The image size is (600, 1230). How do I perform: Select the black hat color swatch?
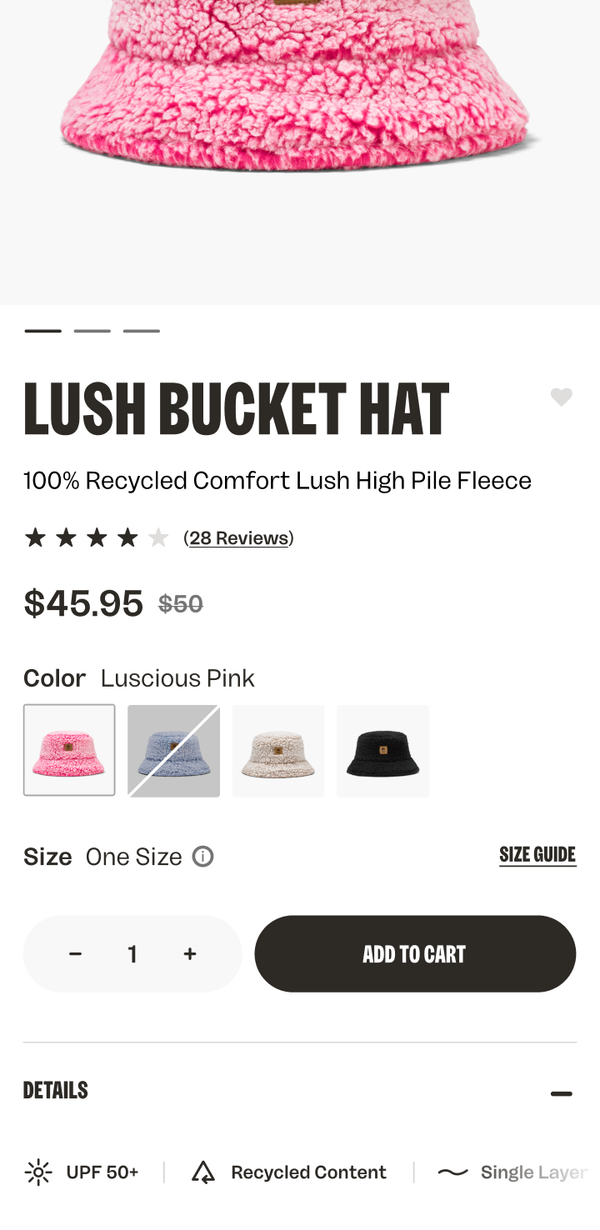(383, 751)
